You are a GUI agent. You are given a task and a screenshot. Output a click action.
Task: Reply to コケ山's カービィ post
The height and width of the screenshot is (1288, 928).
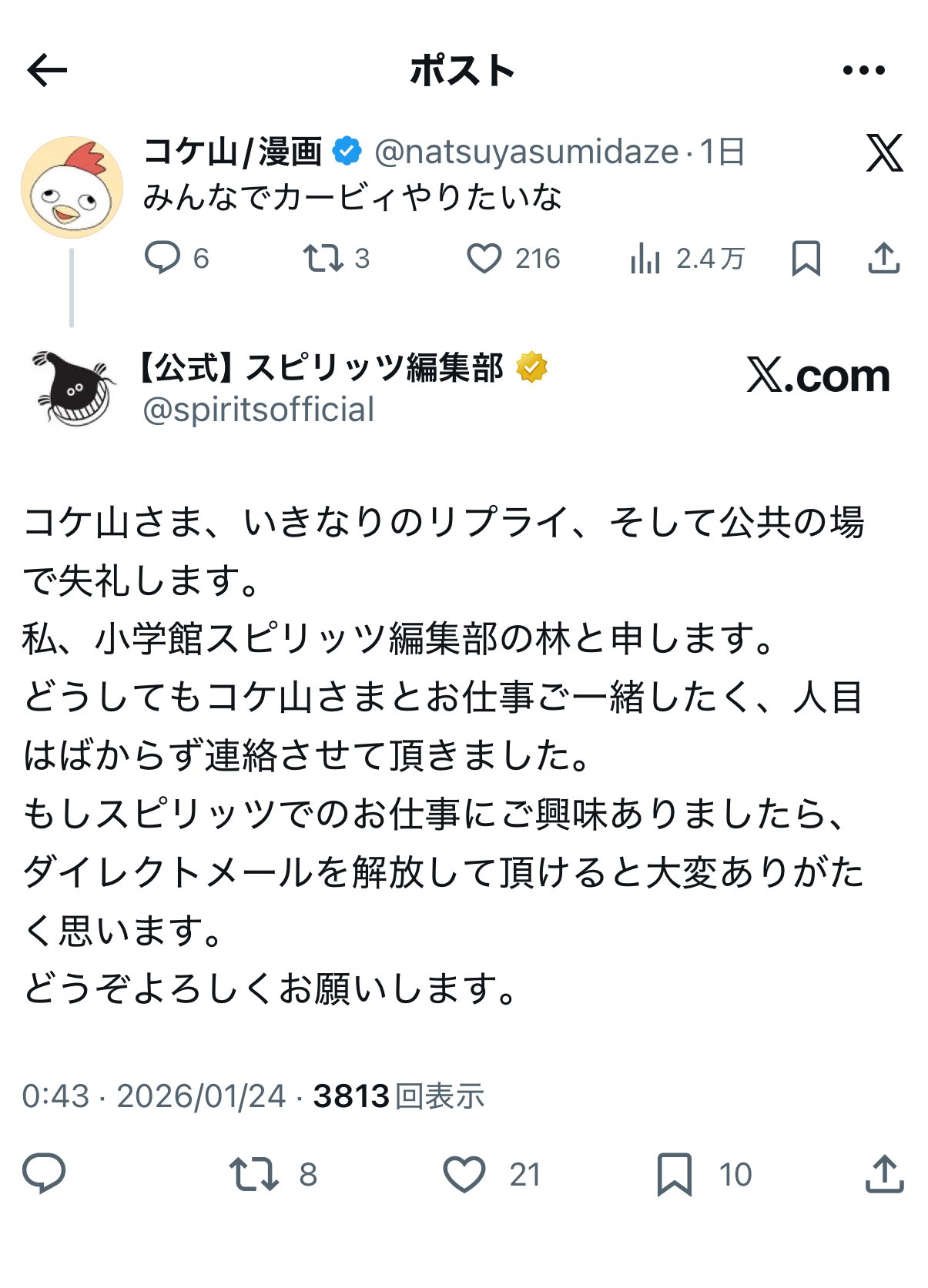(162, 258)
